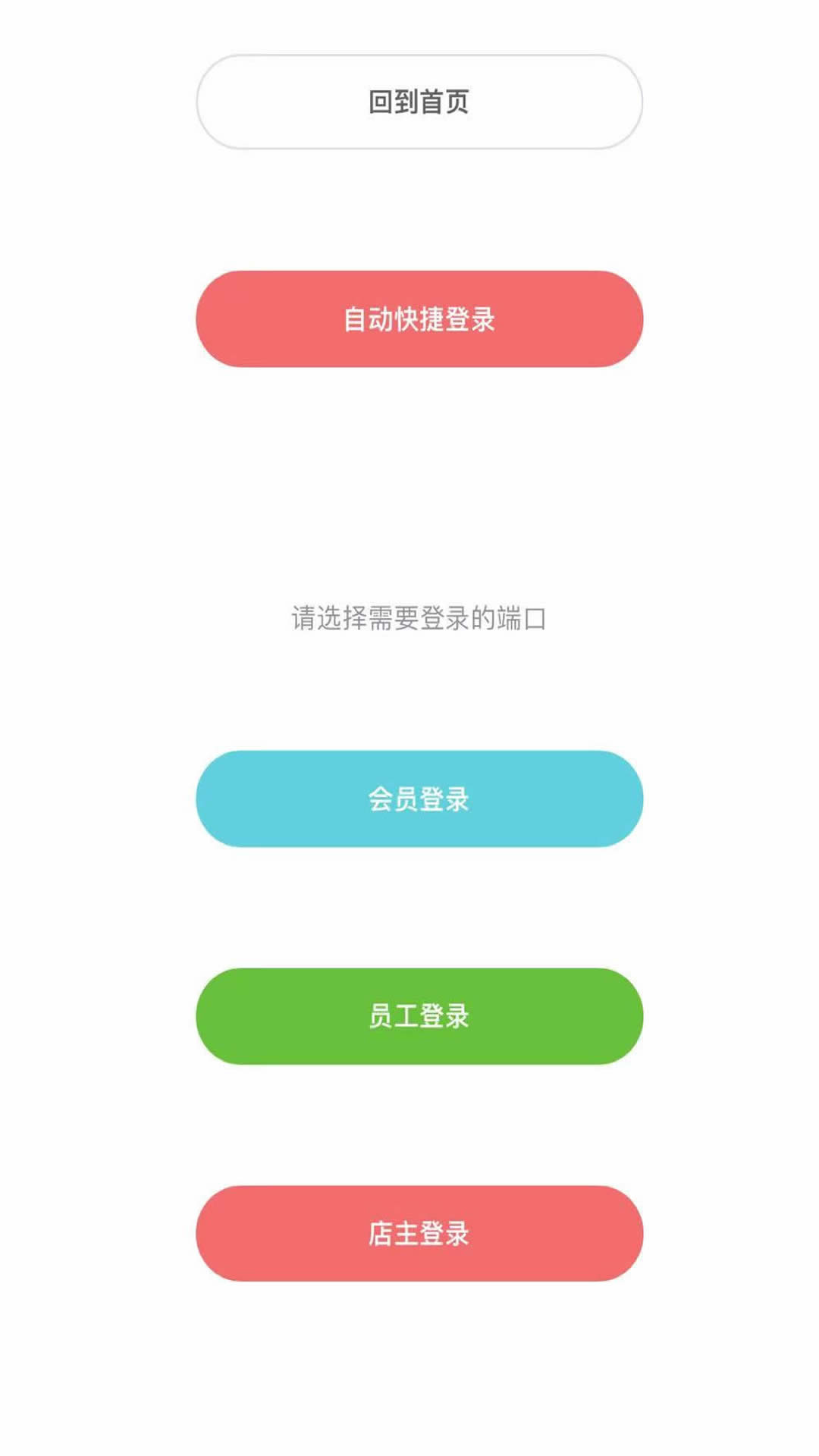The width and height of the screenshot is (819, 1456).
Task: Select the quick login below 回到首页
Action: coord(418,320)
